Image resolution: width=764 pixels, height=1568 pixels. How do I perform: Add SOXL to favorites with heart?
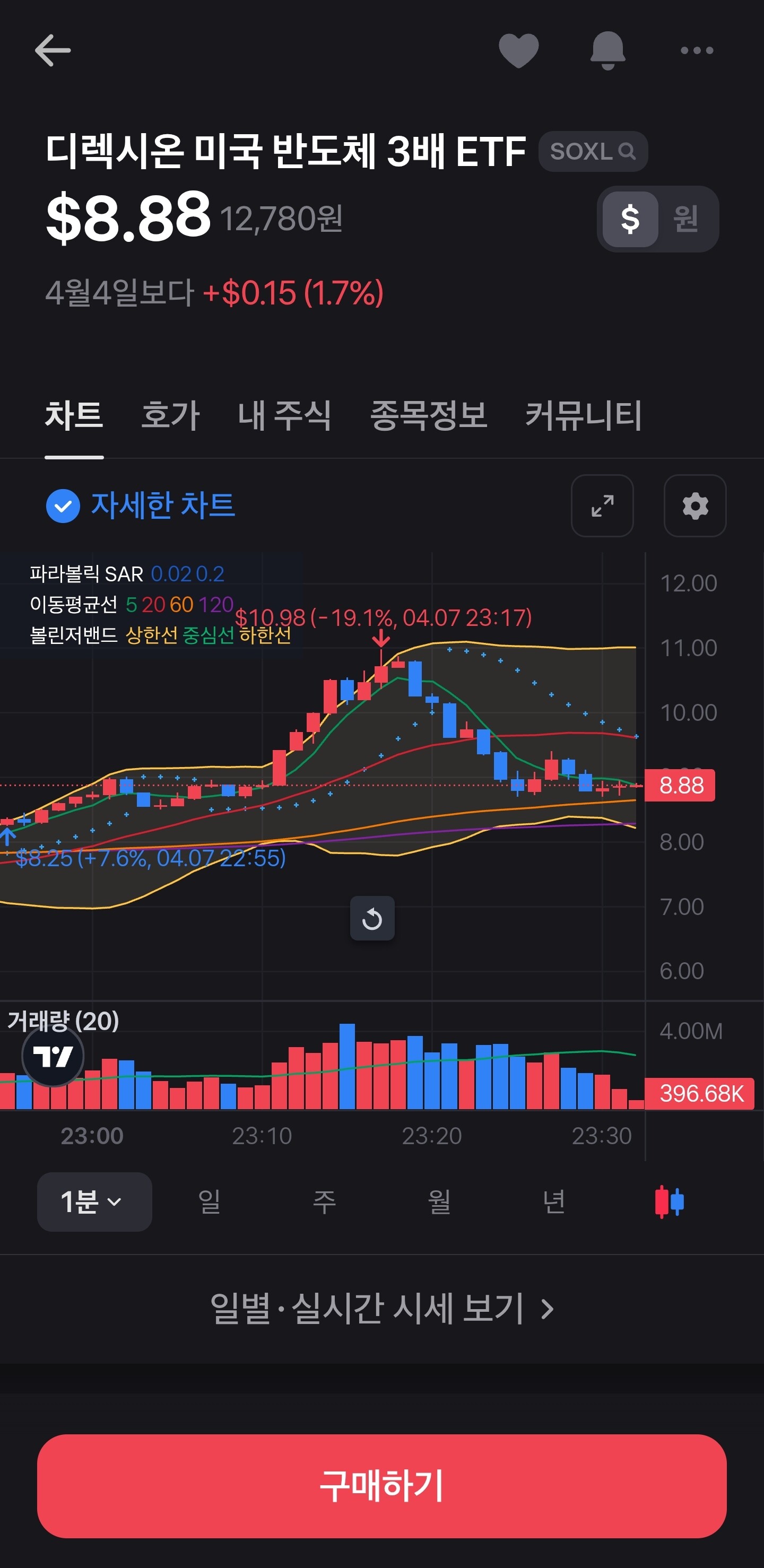(x=518, y=50)
